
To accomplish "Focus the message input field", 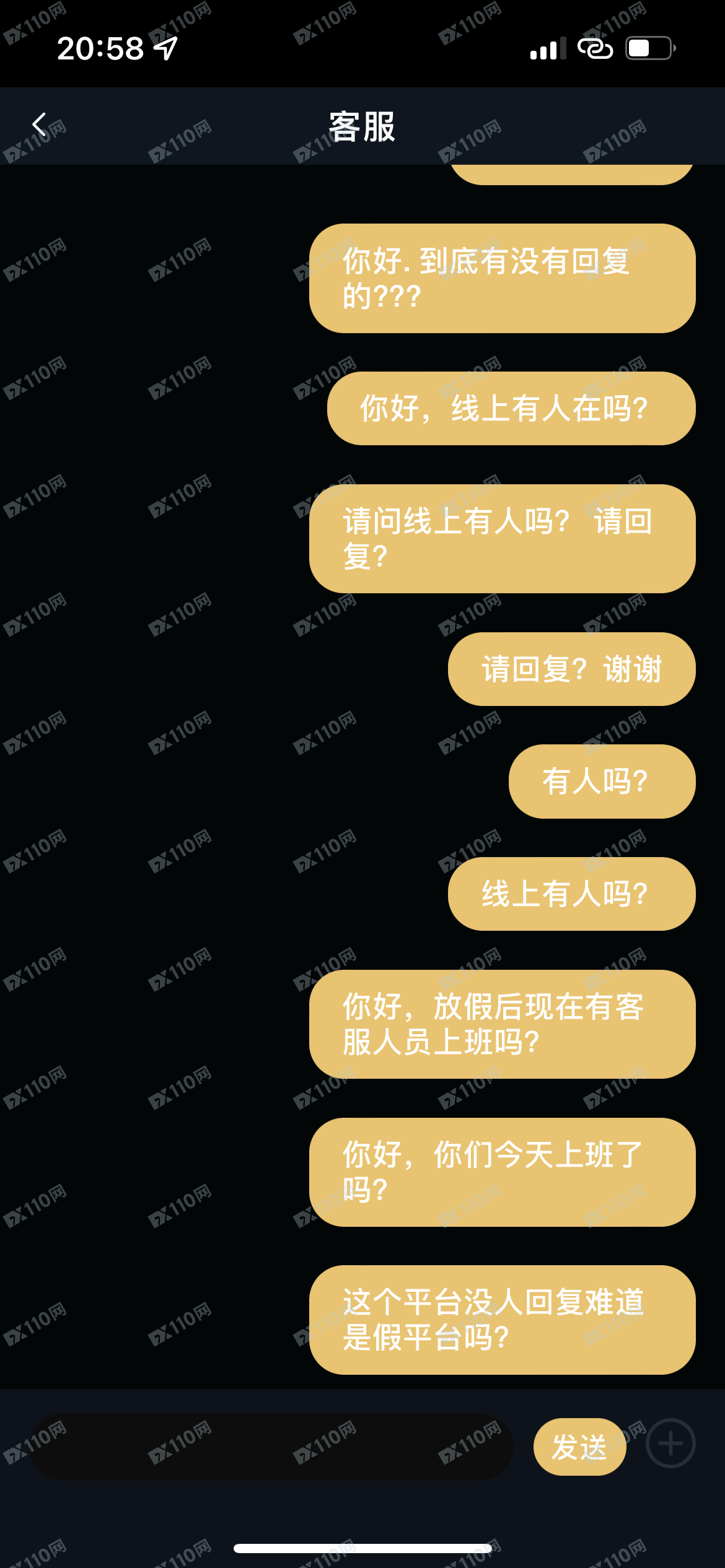I will point(271,1447).
